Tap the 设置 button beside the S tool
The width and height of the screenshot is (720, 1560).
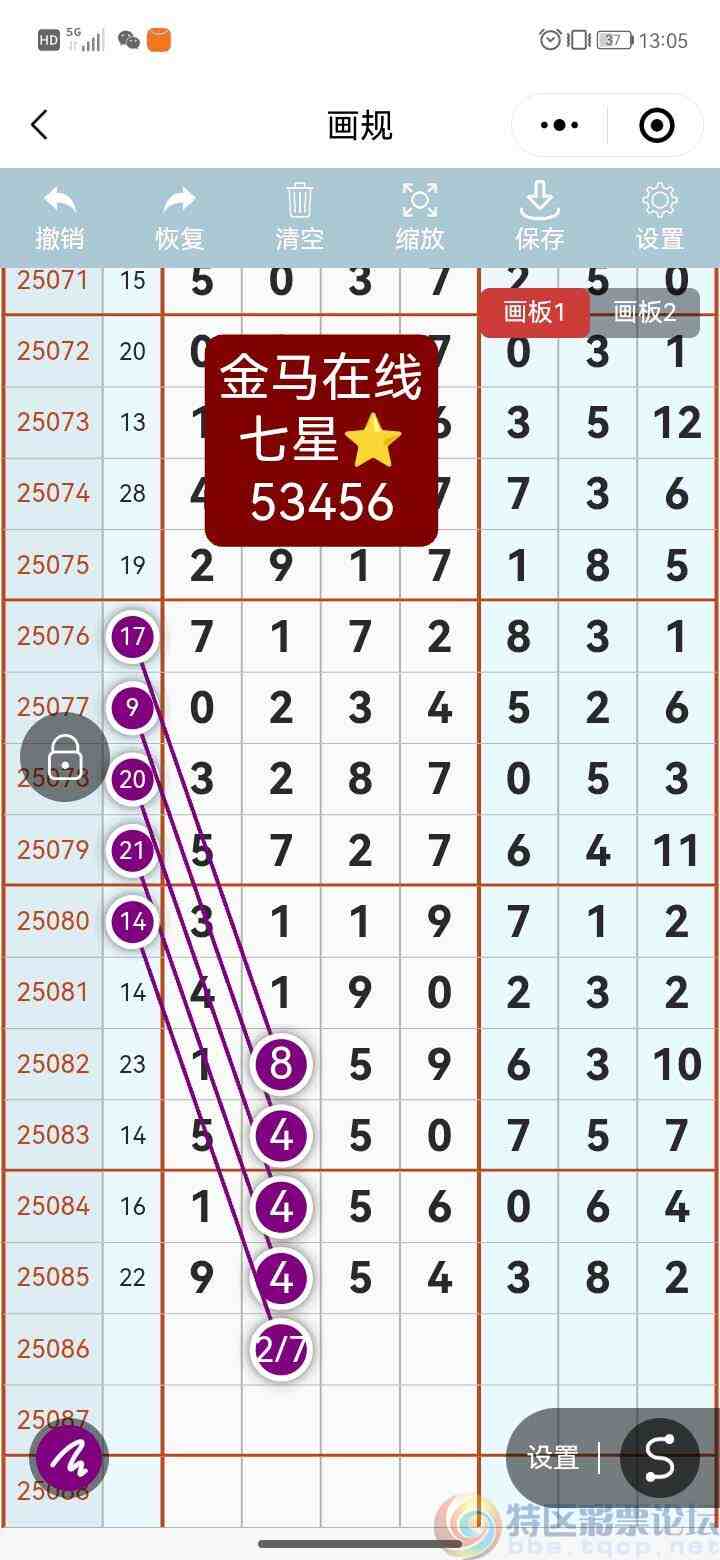click(551, 1458)
